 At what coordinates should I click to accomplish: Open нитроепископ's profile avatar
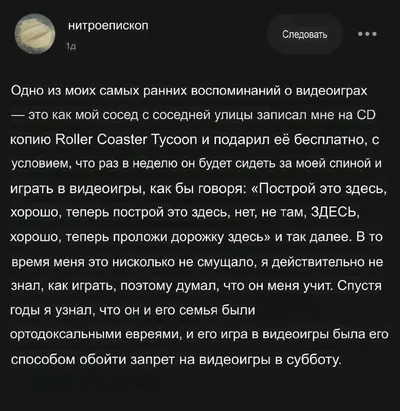tap(35, 34)
